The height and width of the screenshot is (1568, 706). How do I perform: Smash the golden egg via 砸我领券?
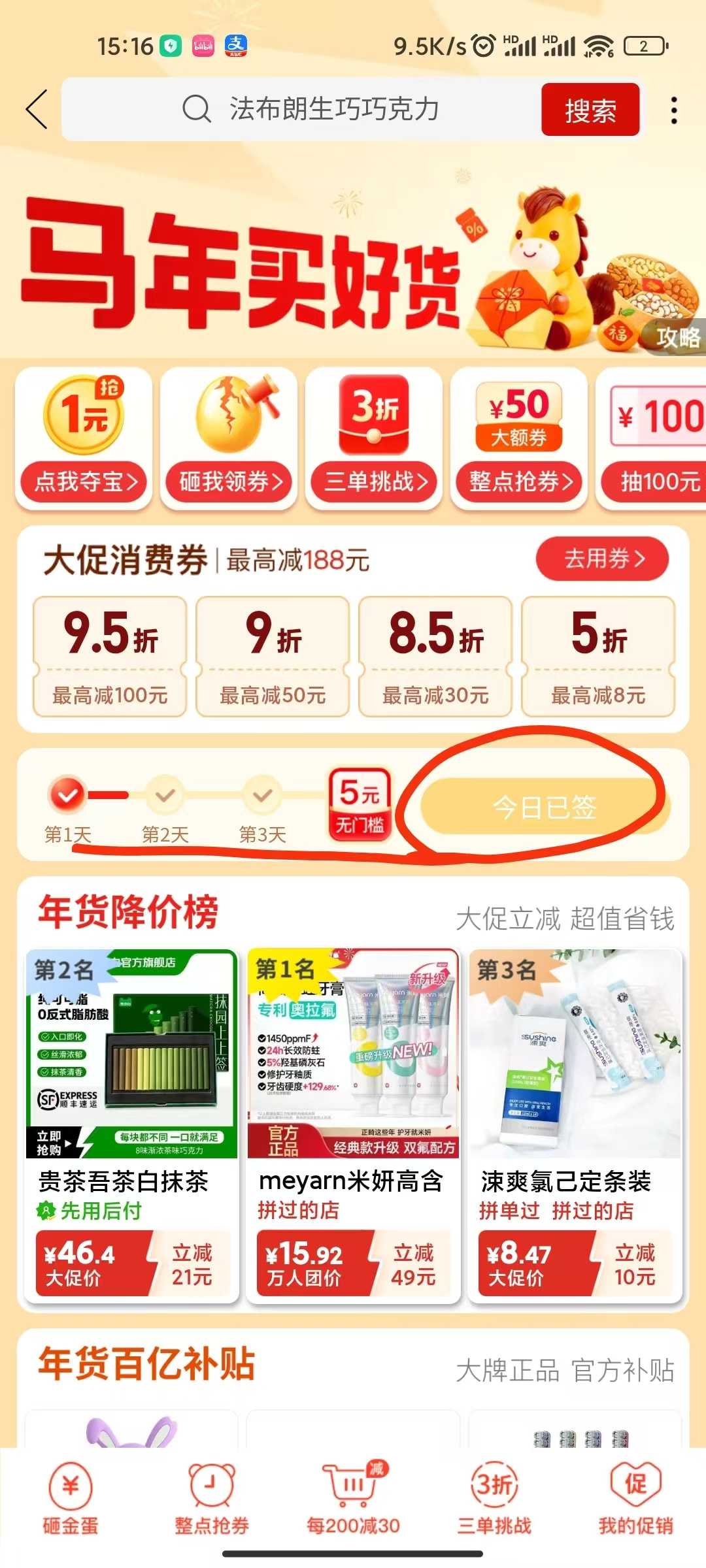[x=229, y=438]
